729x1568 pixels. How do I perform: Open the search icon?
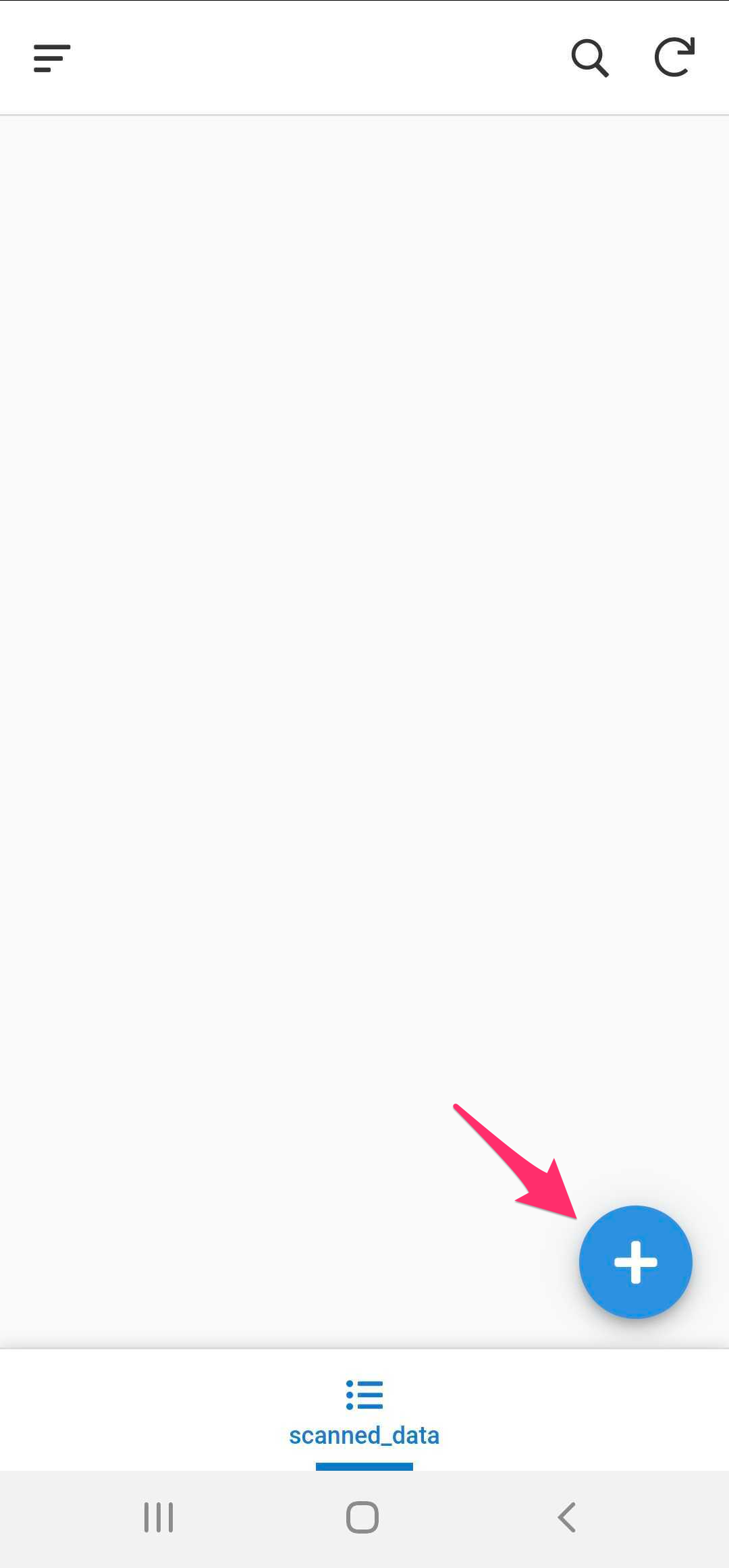[590, 58]
